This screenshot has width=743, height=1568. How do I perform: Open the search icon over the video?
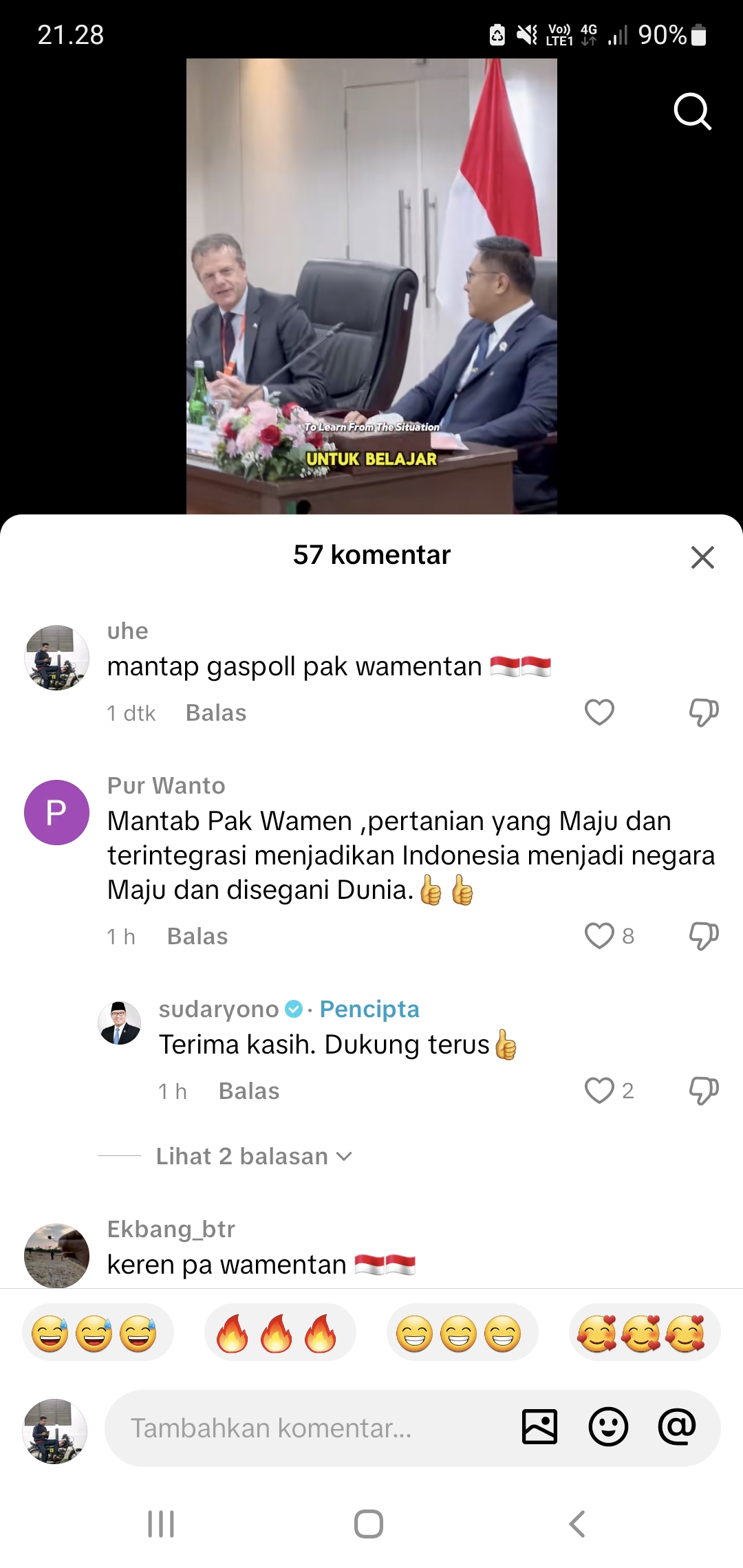(x=692, y=111)
